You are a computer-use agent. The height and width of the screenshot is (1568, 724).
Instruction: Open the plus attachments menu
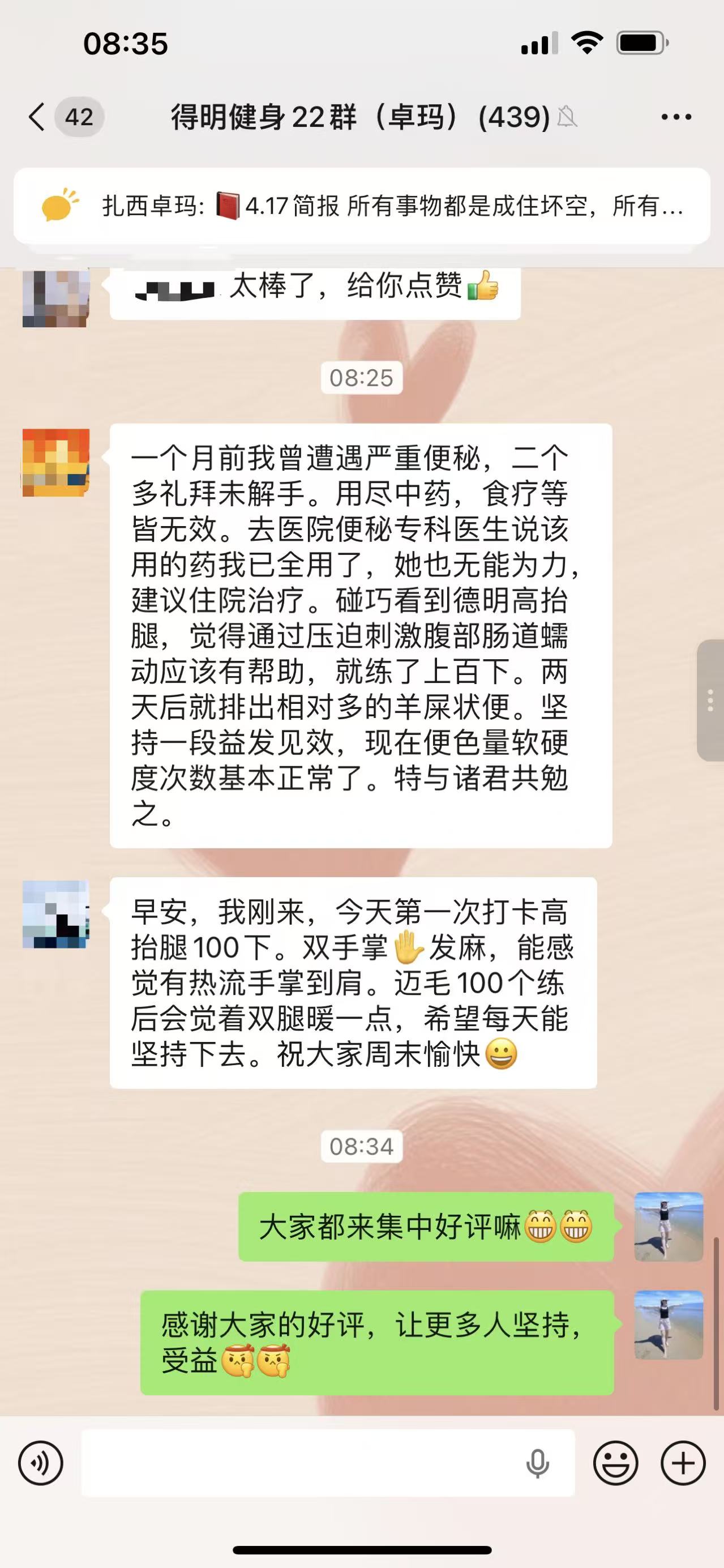(x=683, y=1463)
